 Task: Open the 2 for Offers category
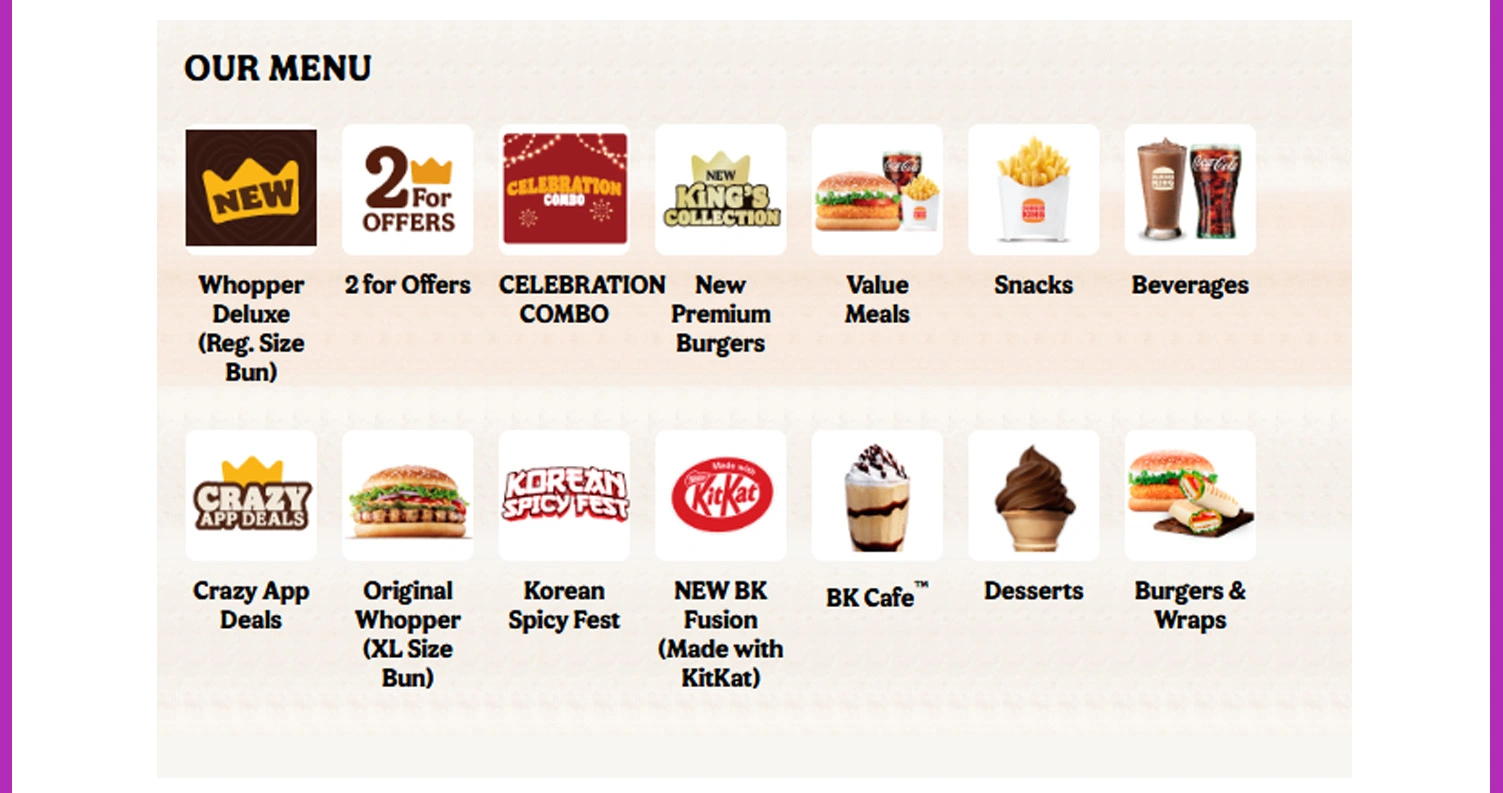pos(407,189)
